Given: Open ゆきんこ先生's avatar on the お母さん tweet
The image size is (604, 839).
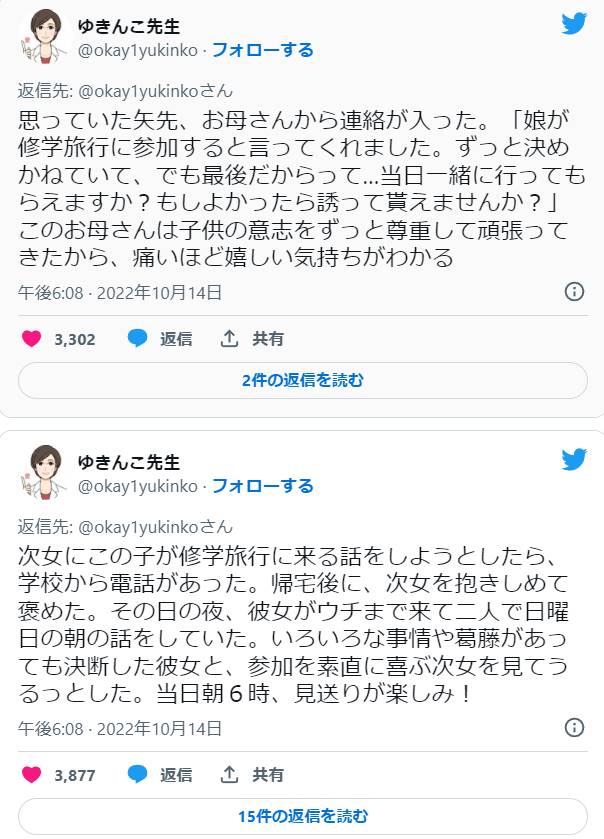Looking at the screenshot, I should tap(42, 38).
